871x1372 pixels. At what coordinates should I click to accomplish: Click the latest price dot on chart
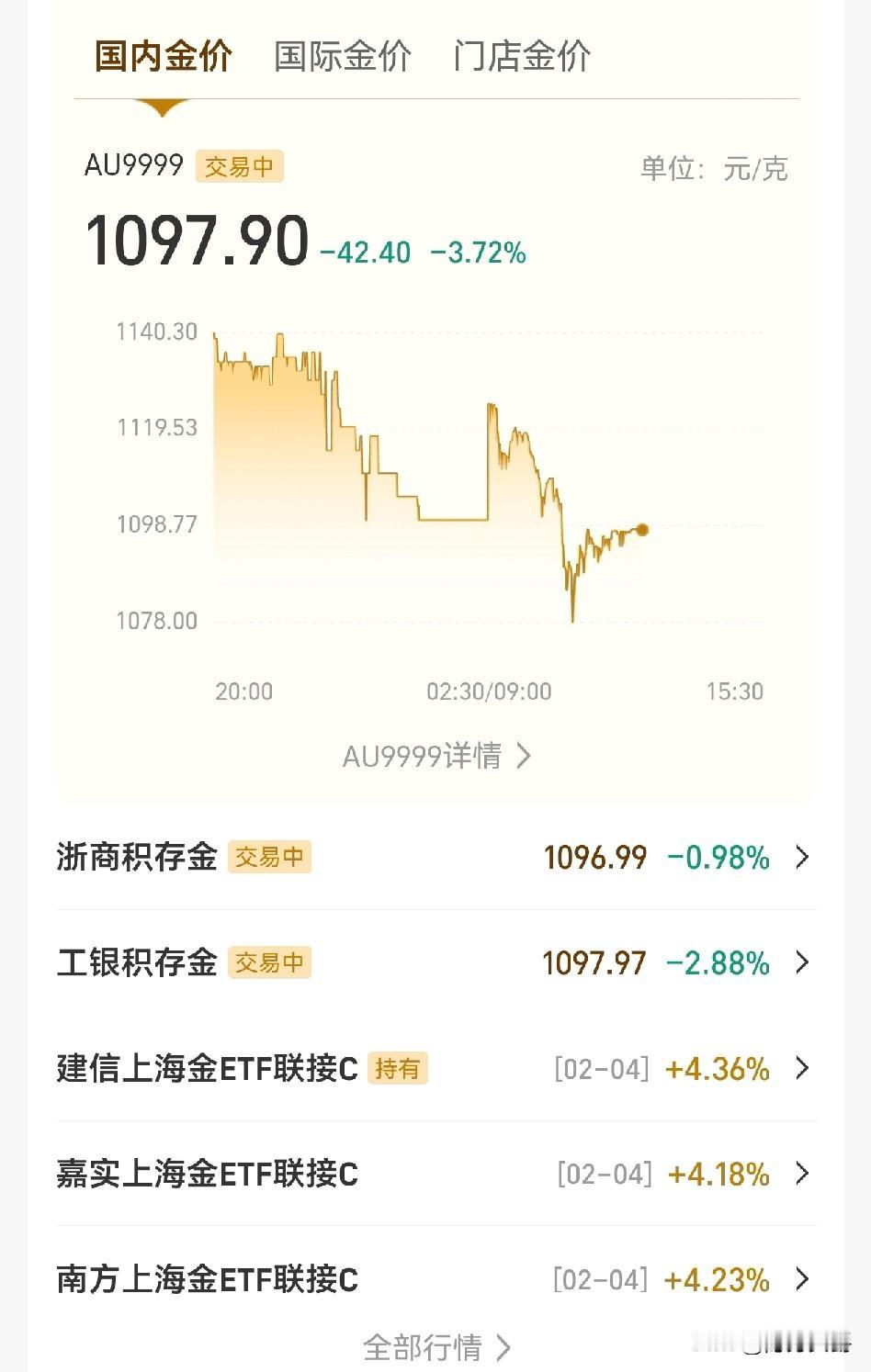(641, 529)
